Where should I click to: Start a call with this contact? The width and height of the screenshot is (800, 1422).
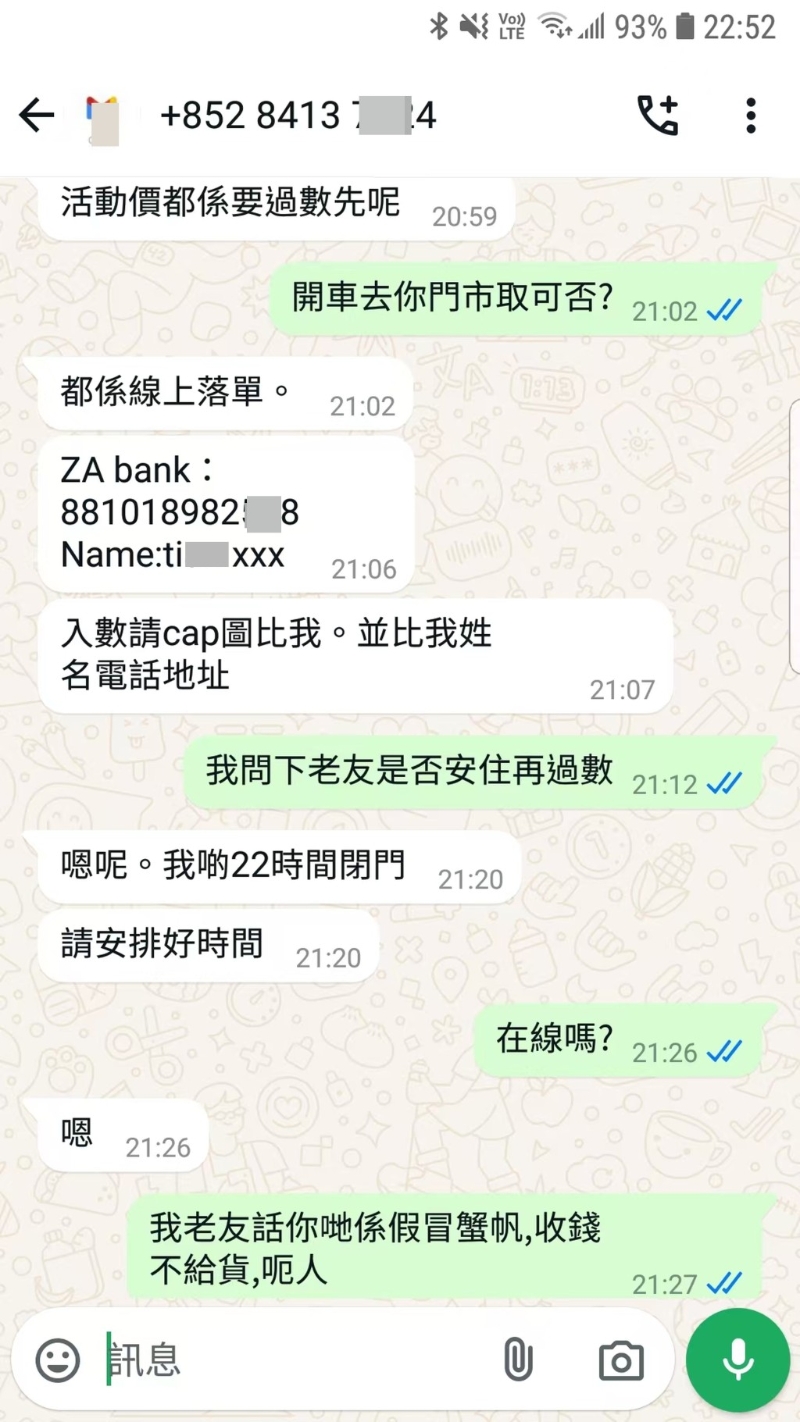click(658, 117)
